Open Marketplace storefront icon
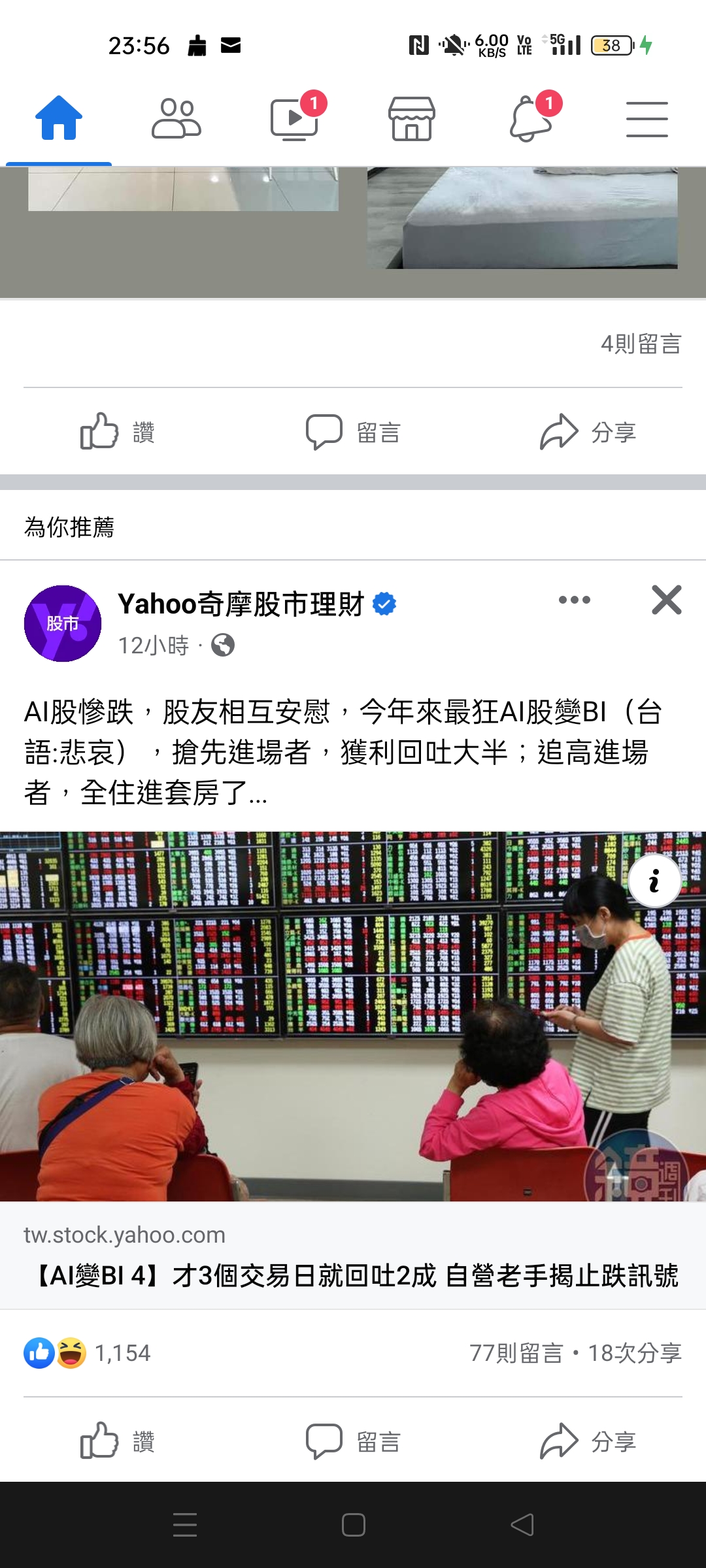 click(x=412, y=119)
